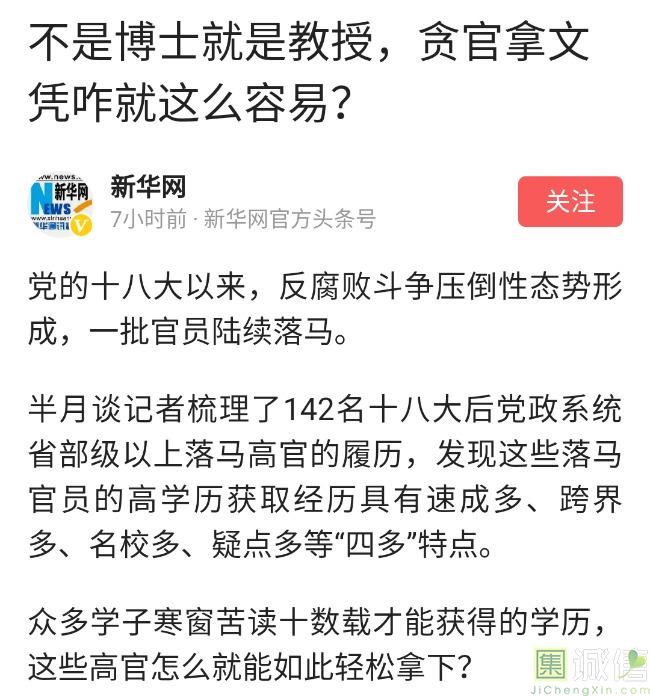Follow 新华网 with the 关注 button

tap(570, 202)
